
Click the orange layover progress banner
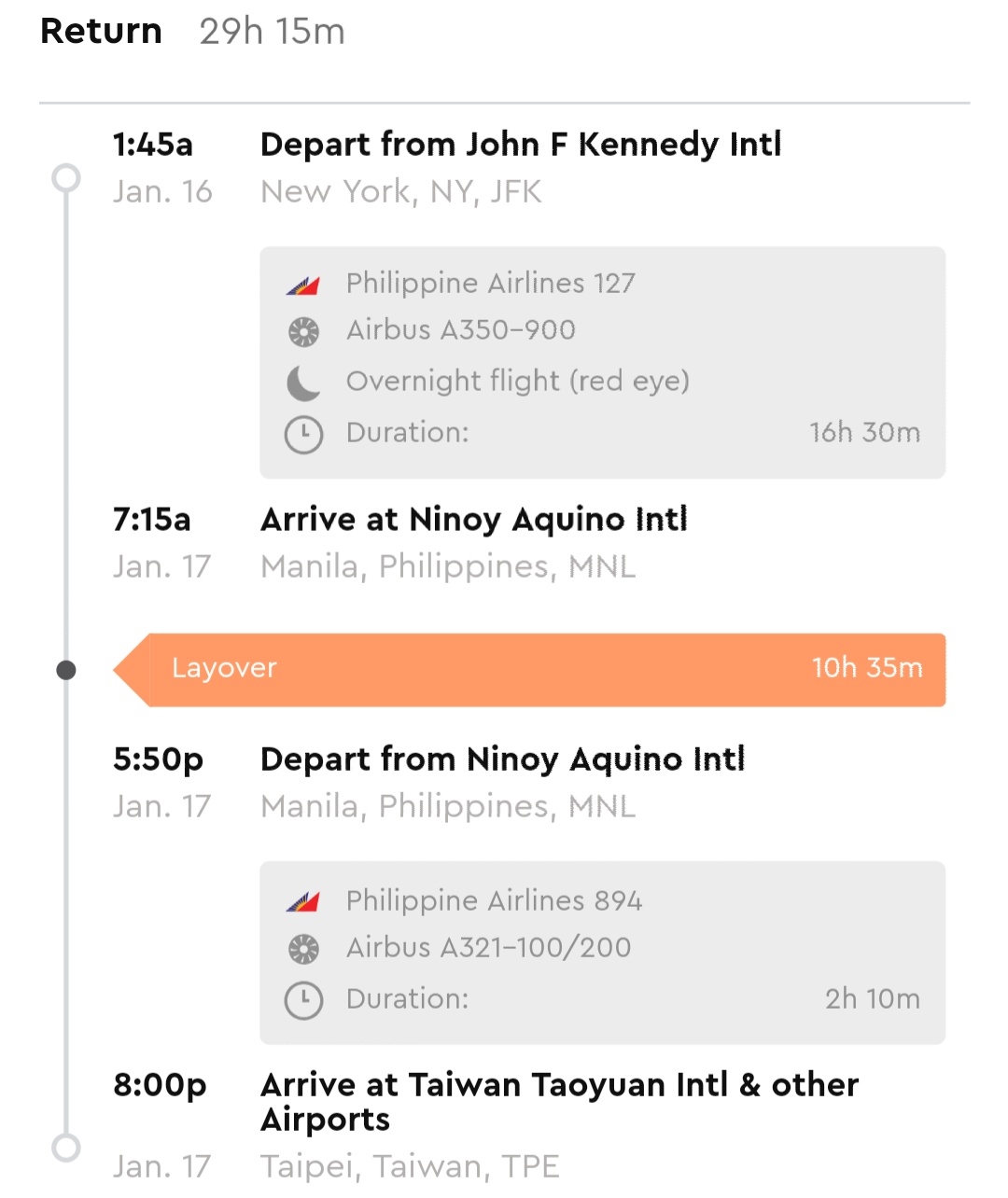[x=529, y=669]
